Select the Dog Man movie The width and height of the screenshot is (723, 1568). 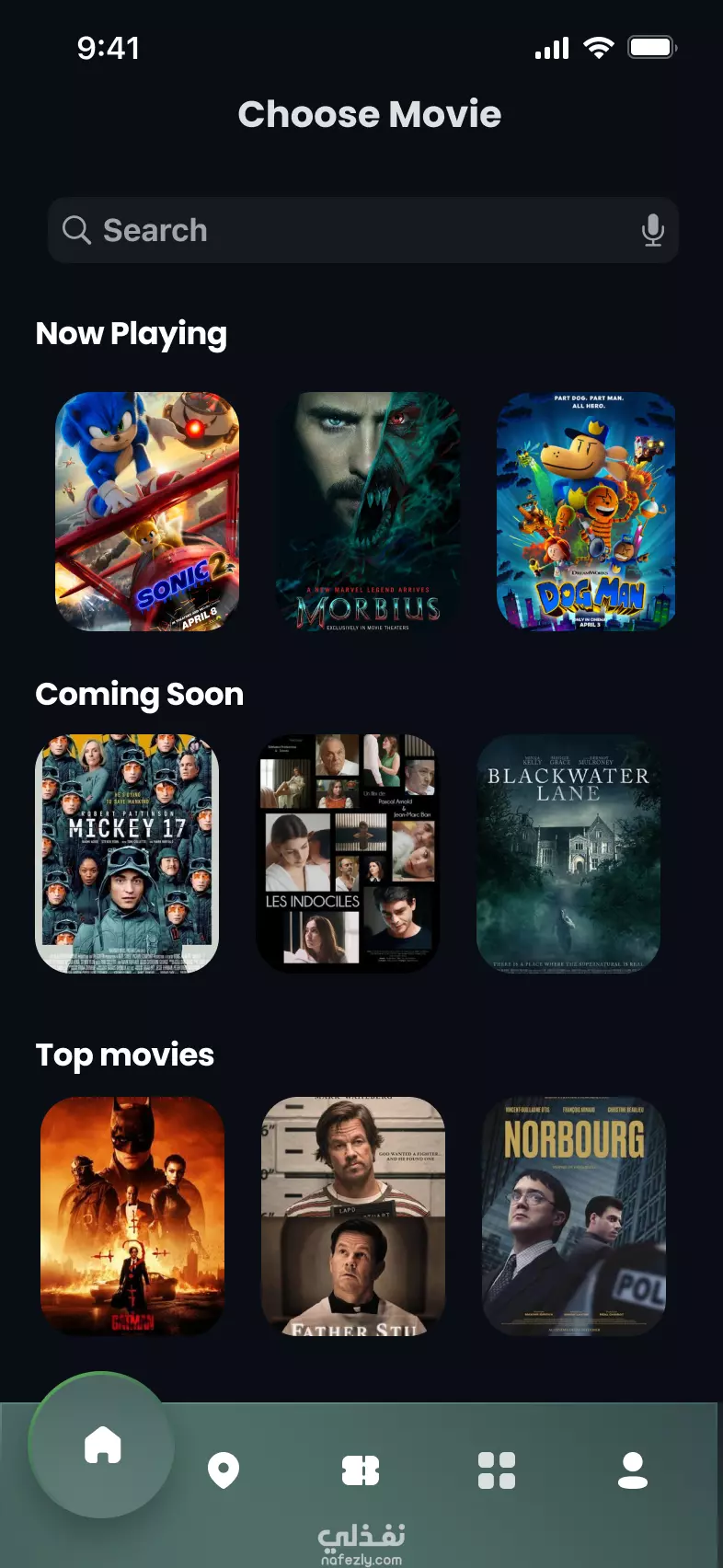[586, 512]
